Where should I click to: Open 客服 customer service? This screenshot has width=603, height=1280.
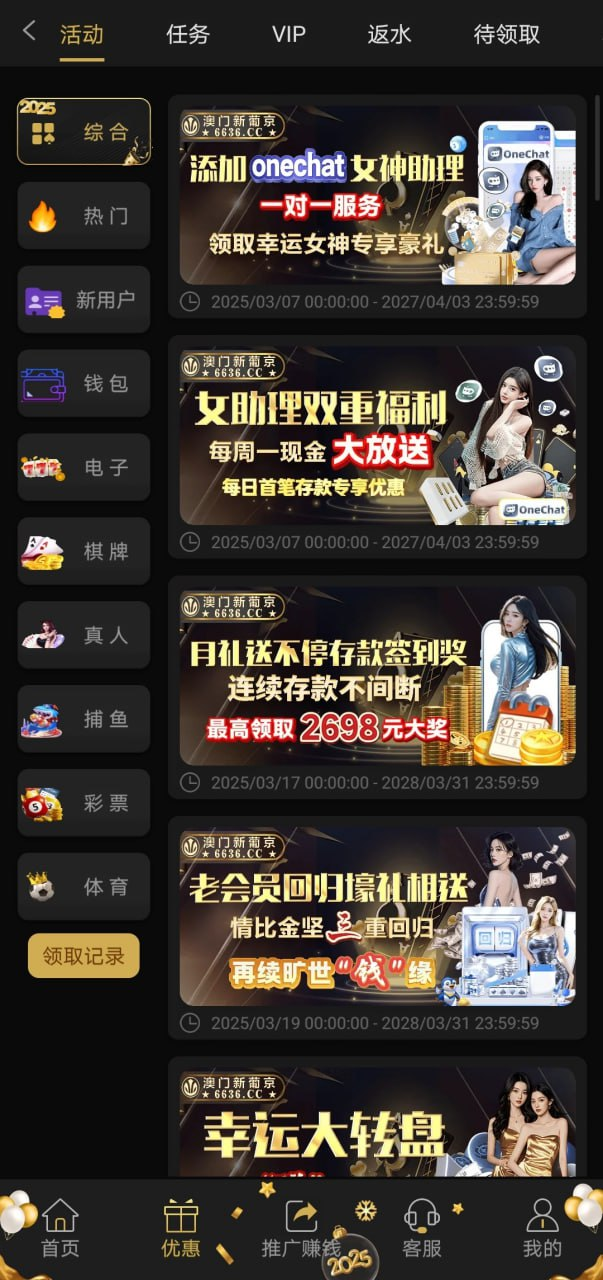pyautogui.click(x=422, y=1228)
